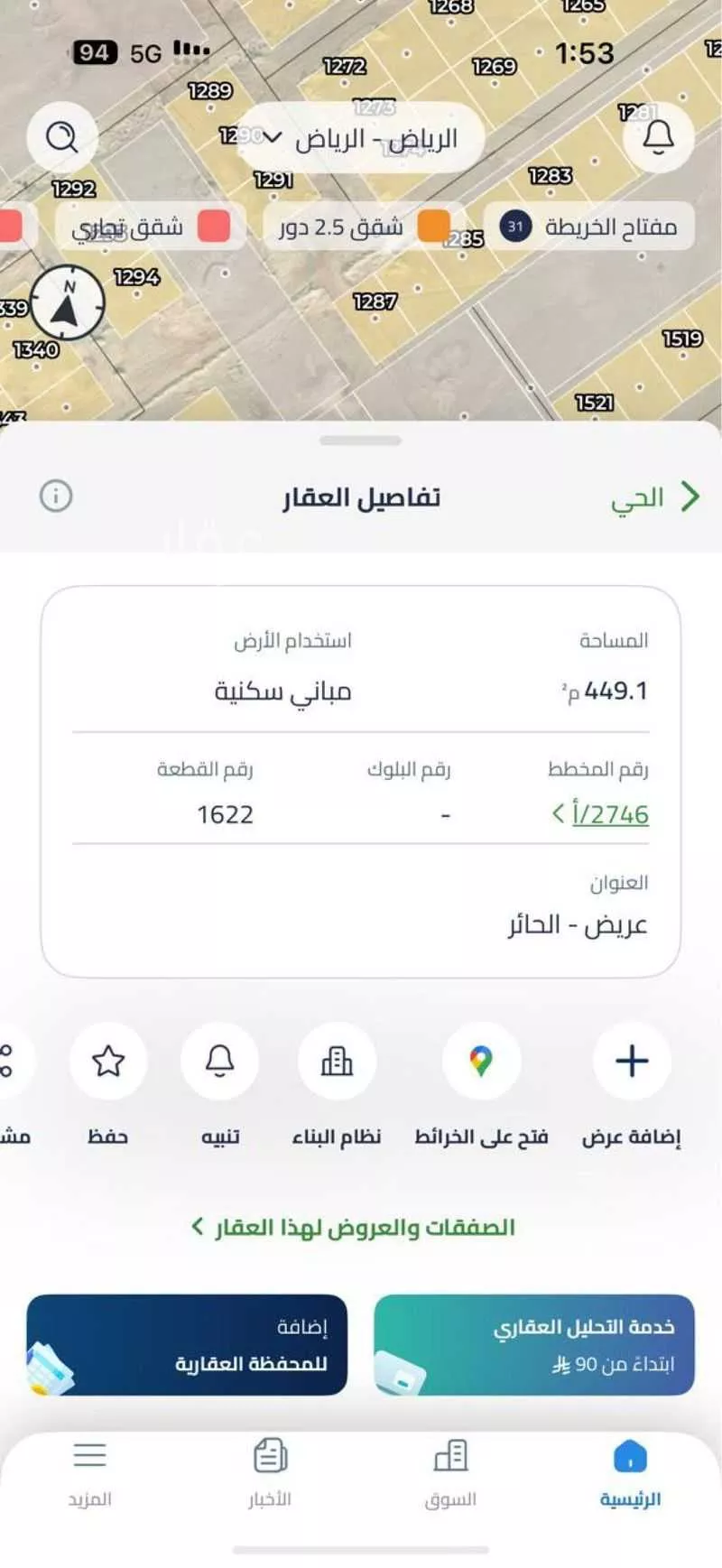
Task: Follow the plan number link 2746/أ
Action: point(613,814)
